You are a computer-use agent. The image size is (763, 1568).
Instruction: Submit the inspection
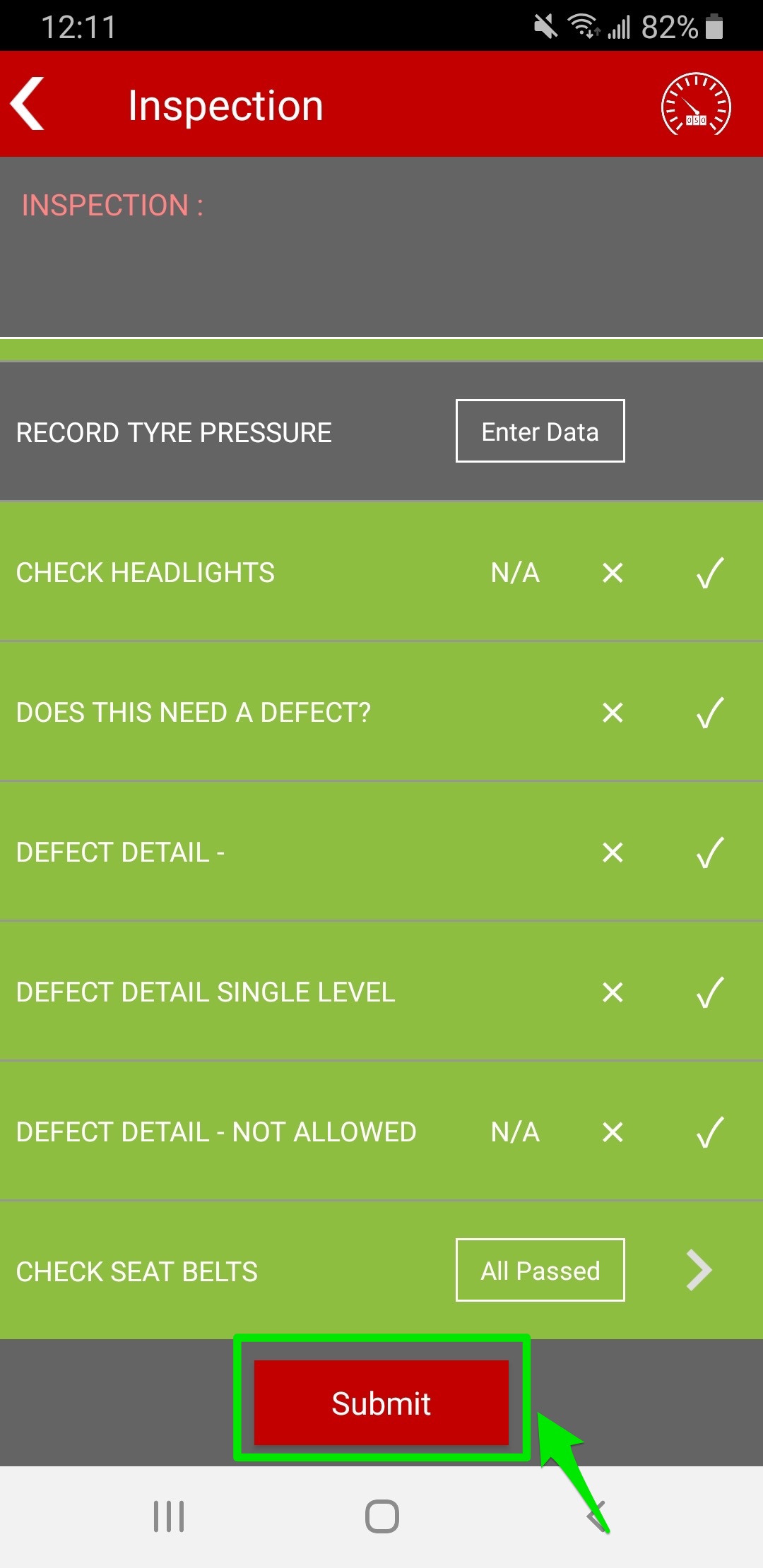point(381,1403)
